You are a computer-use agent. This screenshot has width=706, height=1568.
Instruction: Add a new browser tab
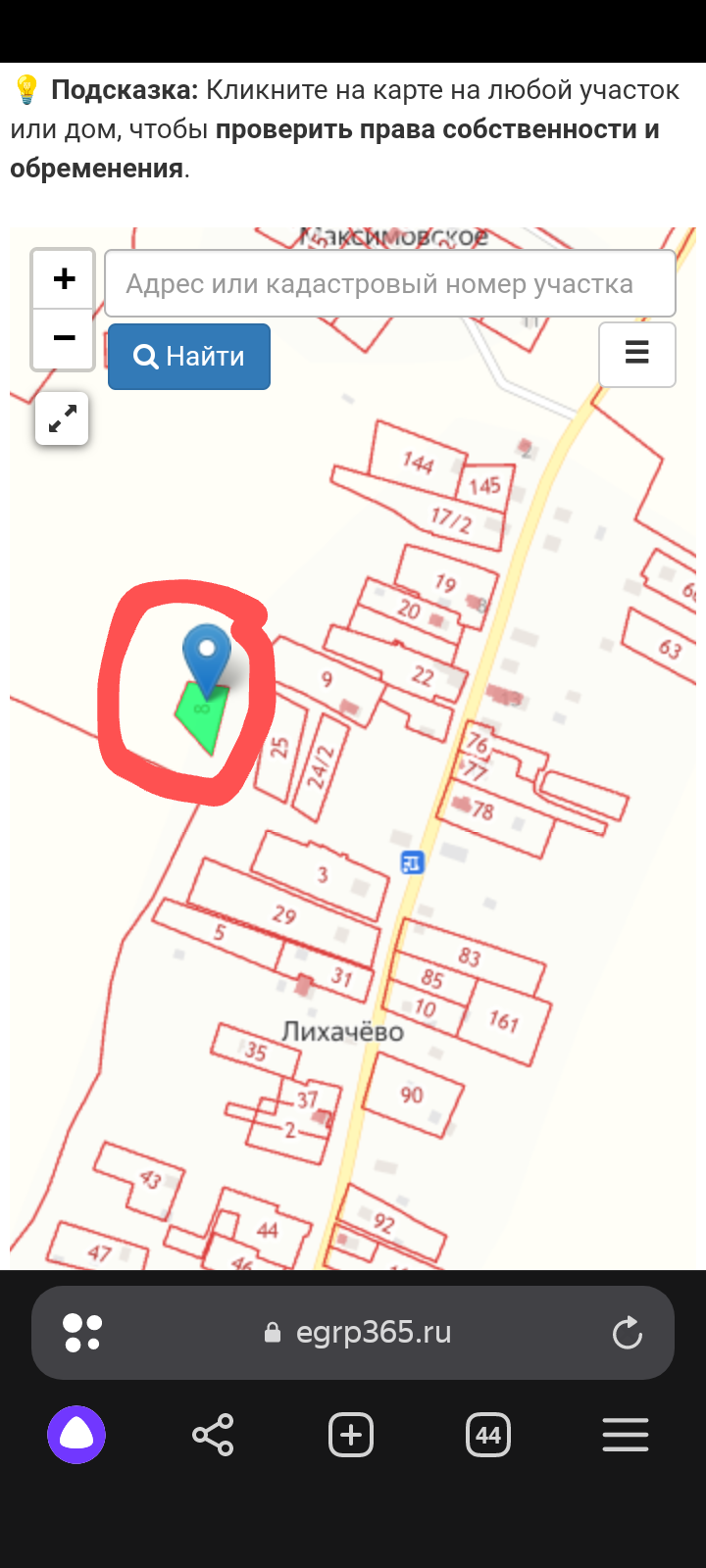[x=351, y=1436]
